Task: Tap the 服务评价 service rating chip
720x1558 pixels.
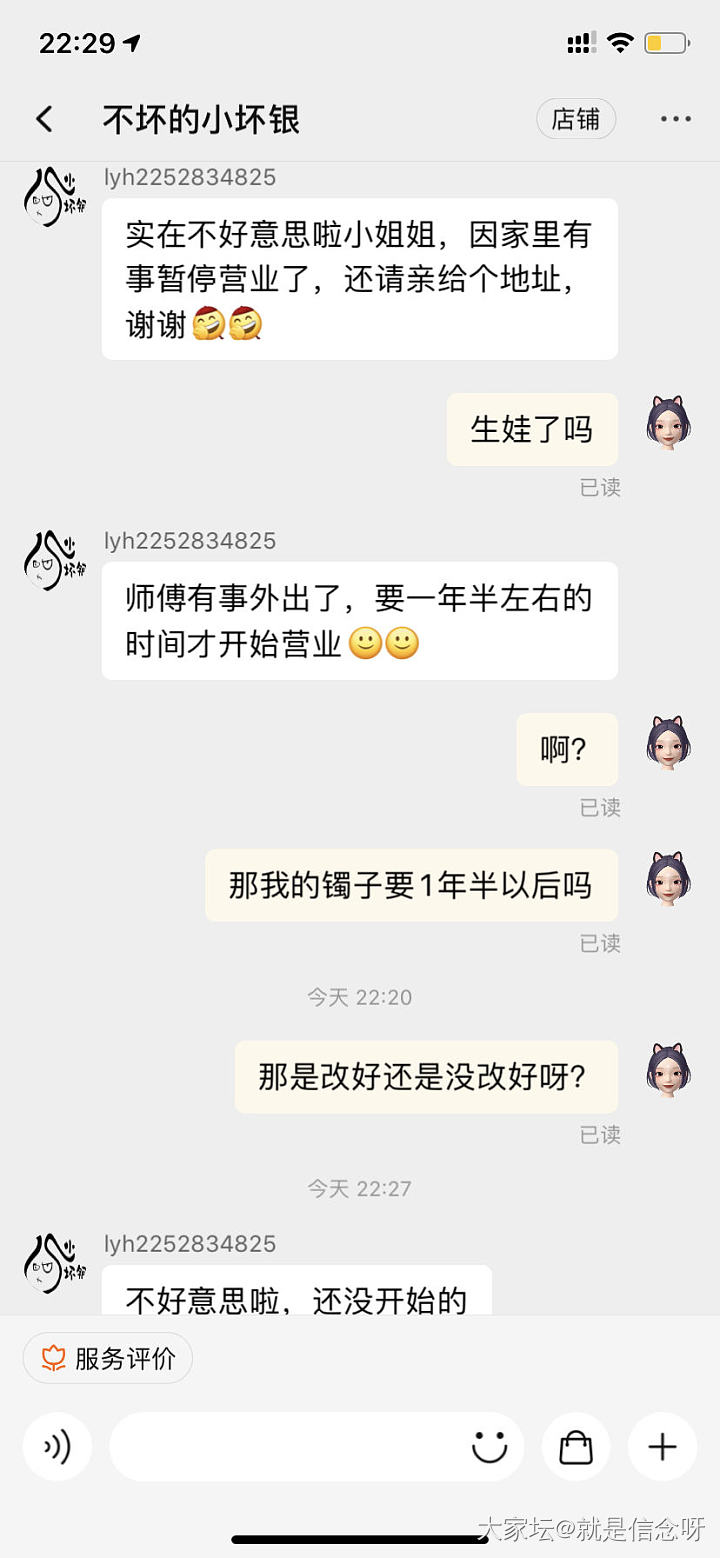Action: point(108,1358)
